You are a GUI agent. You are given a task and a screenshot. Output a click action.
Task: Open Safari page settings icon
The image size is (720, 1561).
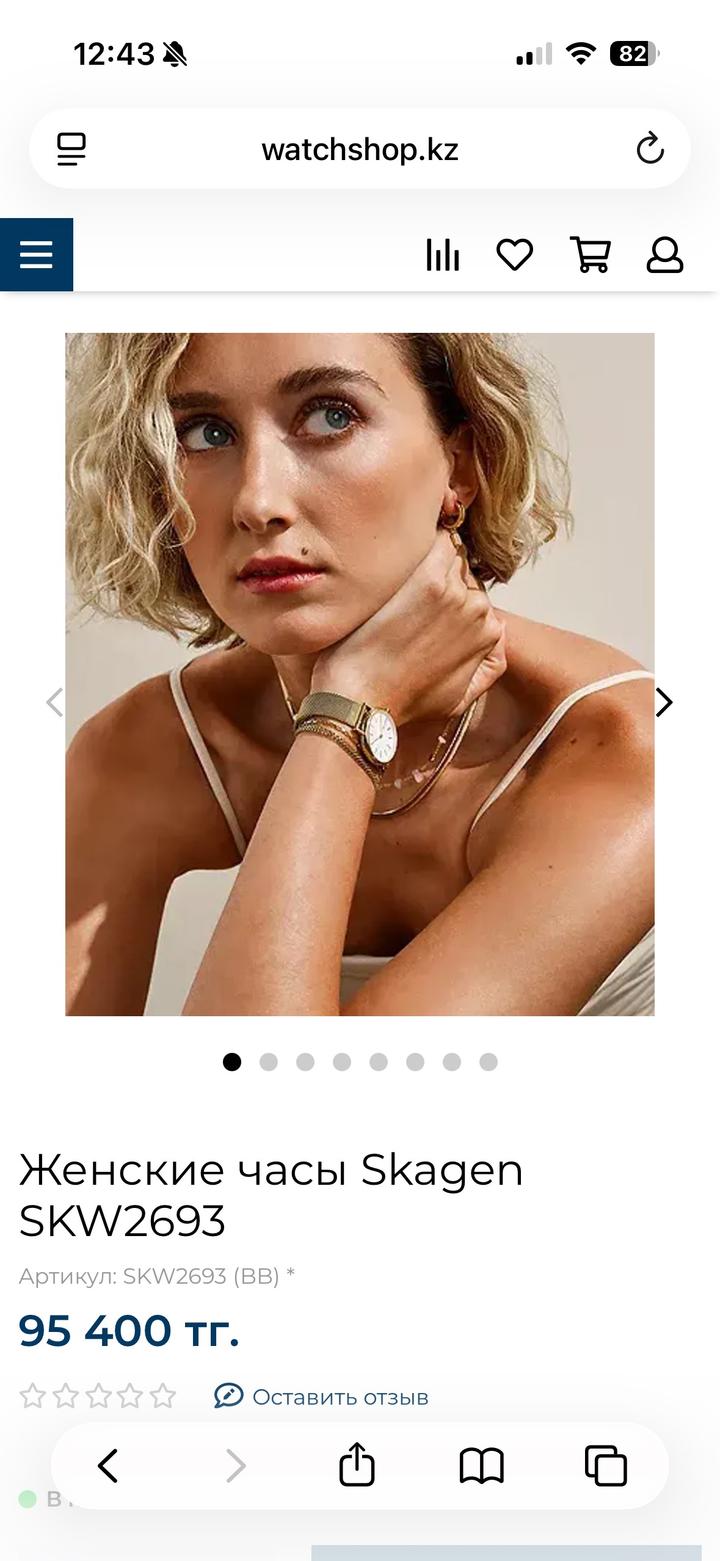[71, 149]
